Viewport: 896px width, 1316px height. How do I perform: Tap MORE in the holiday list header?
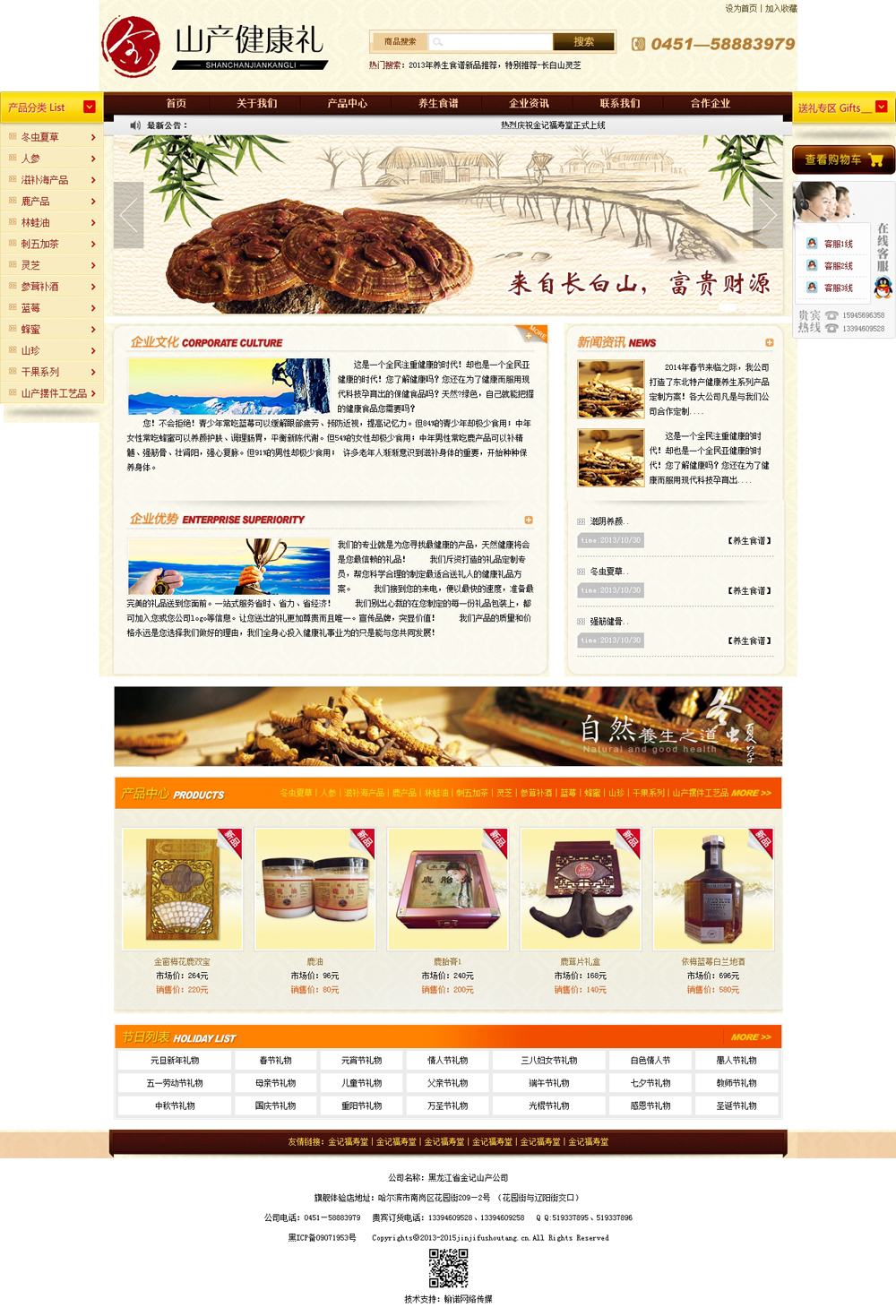click(x=750, y=1037)
